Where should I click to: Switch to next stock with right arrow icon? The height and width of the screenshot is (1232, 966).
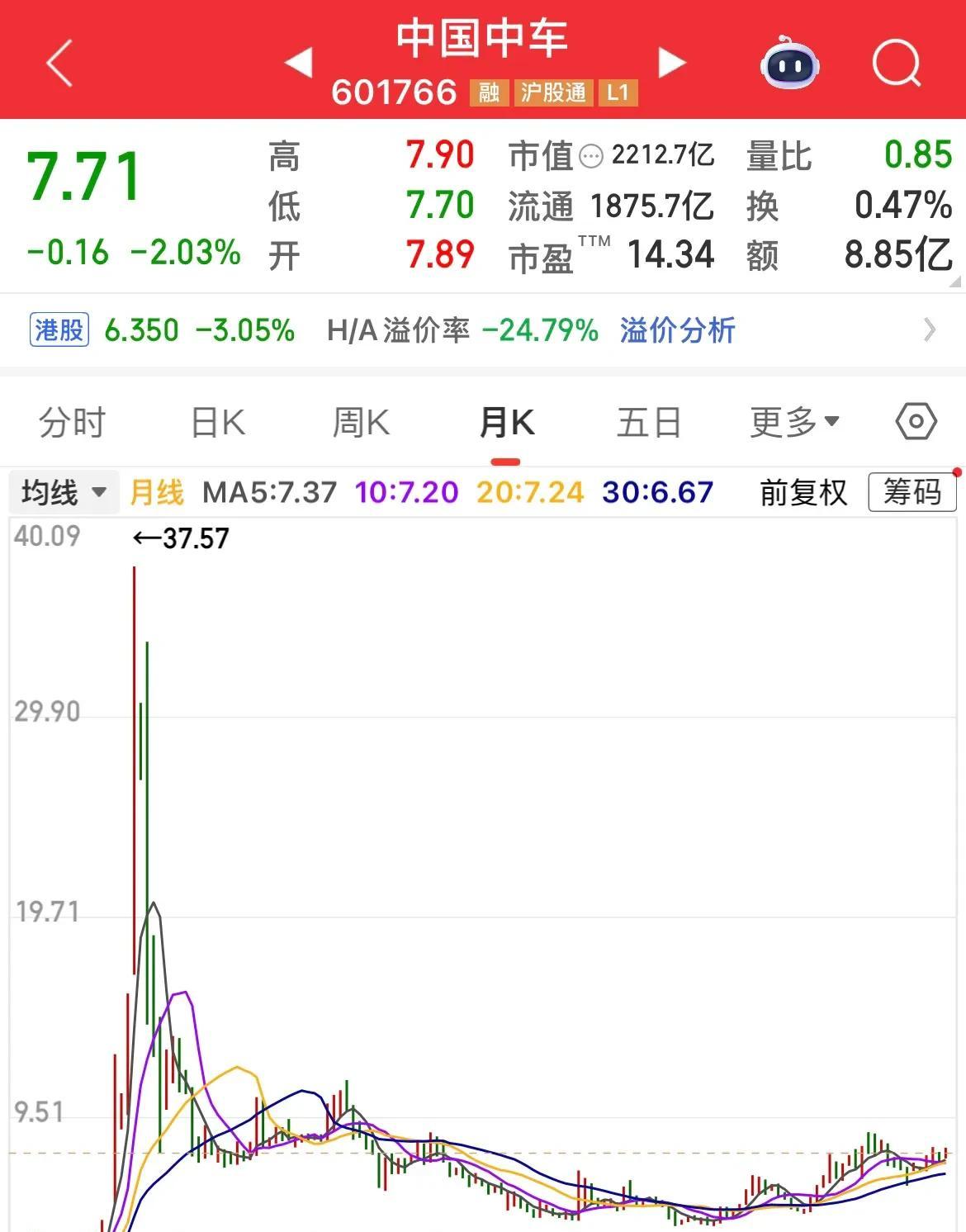[670, 62]
